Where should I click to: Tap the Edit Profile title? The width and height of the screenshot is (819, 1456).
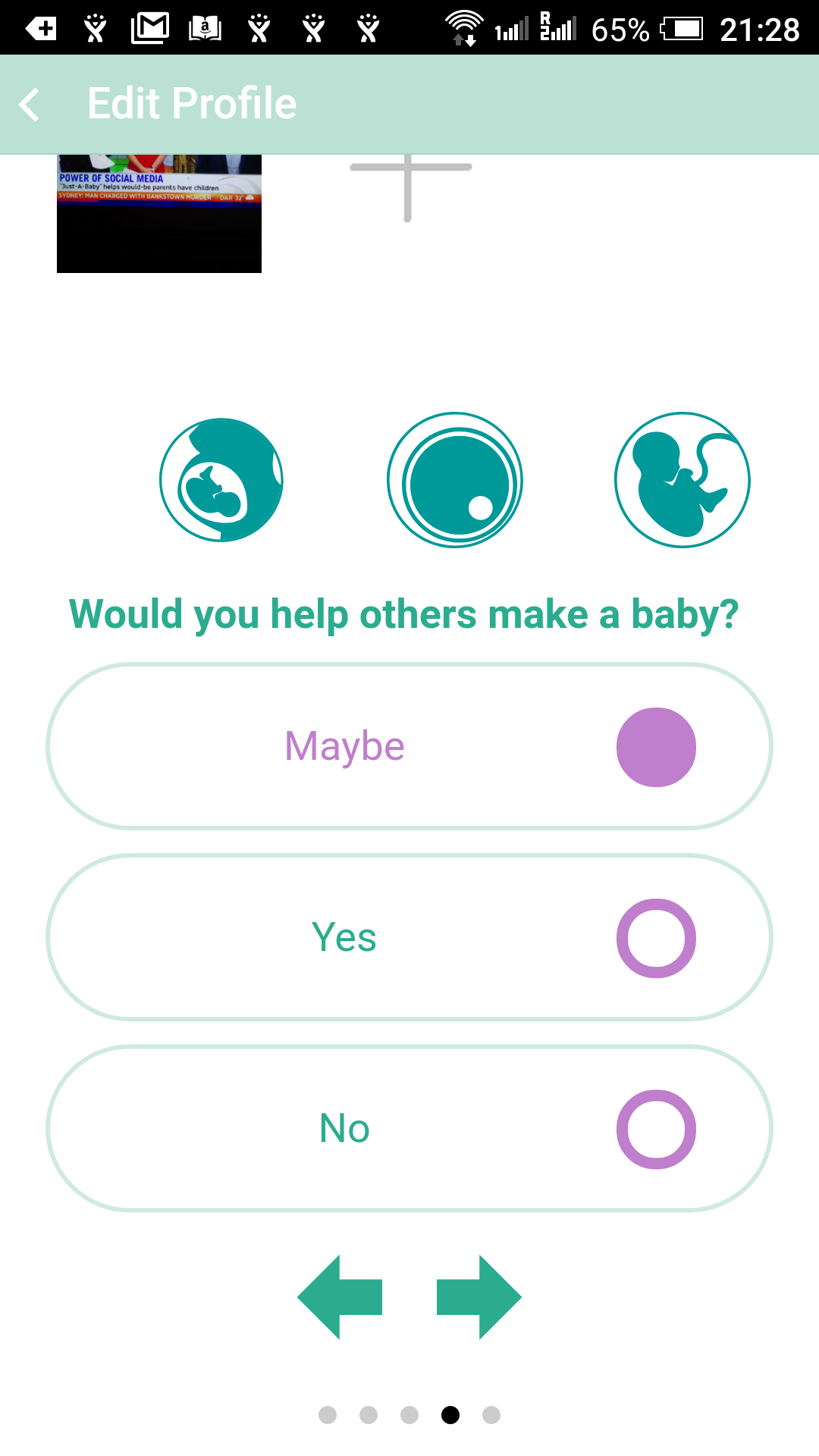click(192, 104)
